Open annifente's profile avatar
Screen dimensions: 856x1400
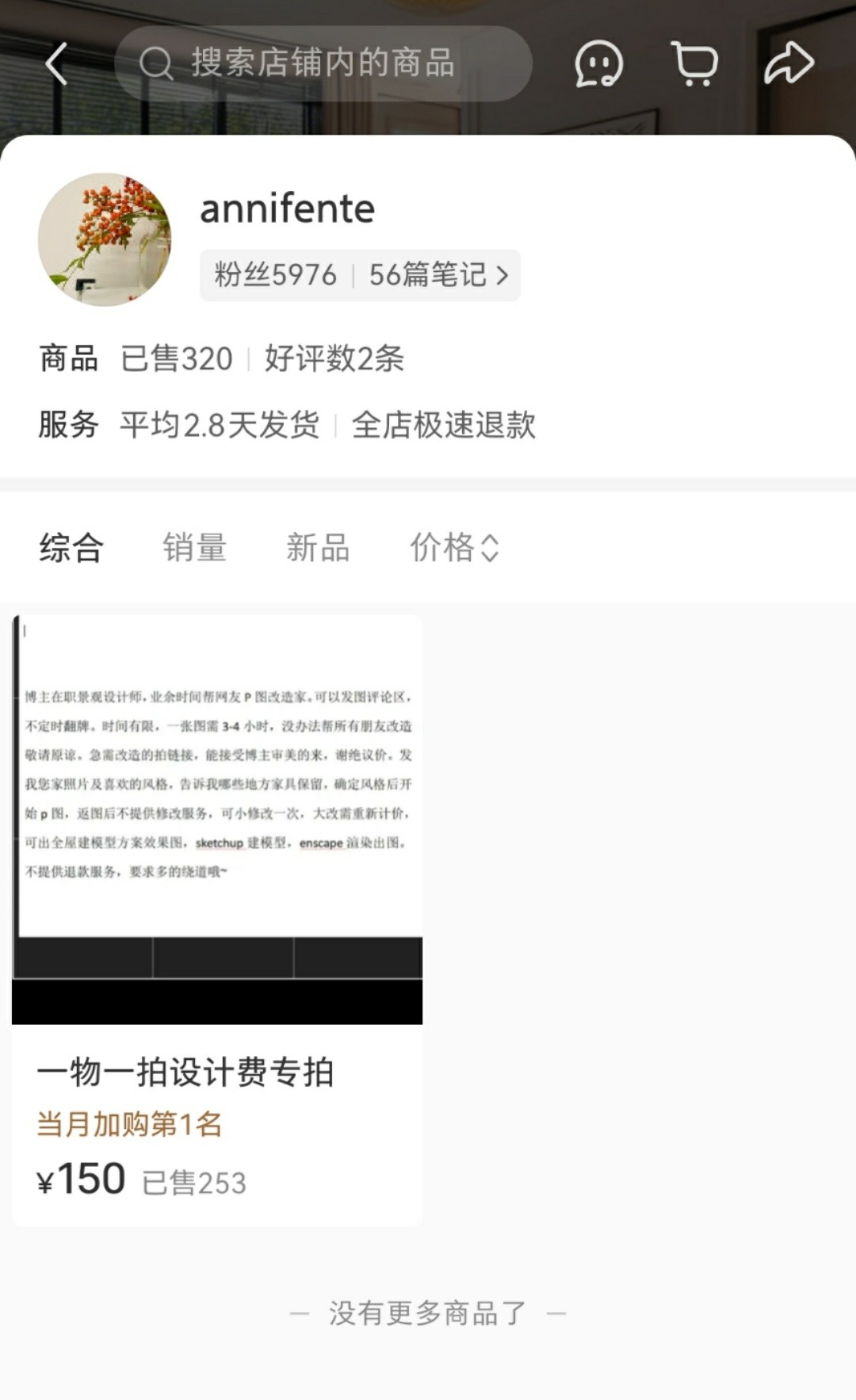point(105,239)
